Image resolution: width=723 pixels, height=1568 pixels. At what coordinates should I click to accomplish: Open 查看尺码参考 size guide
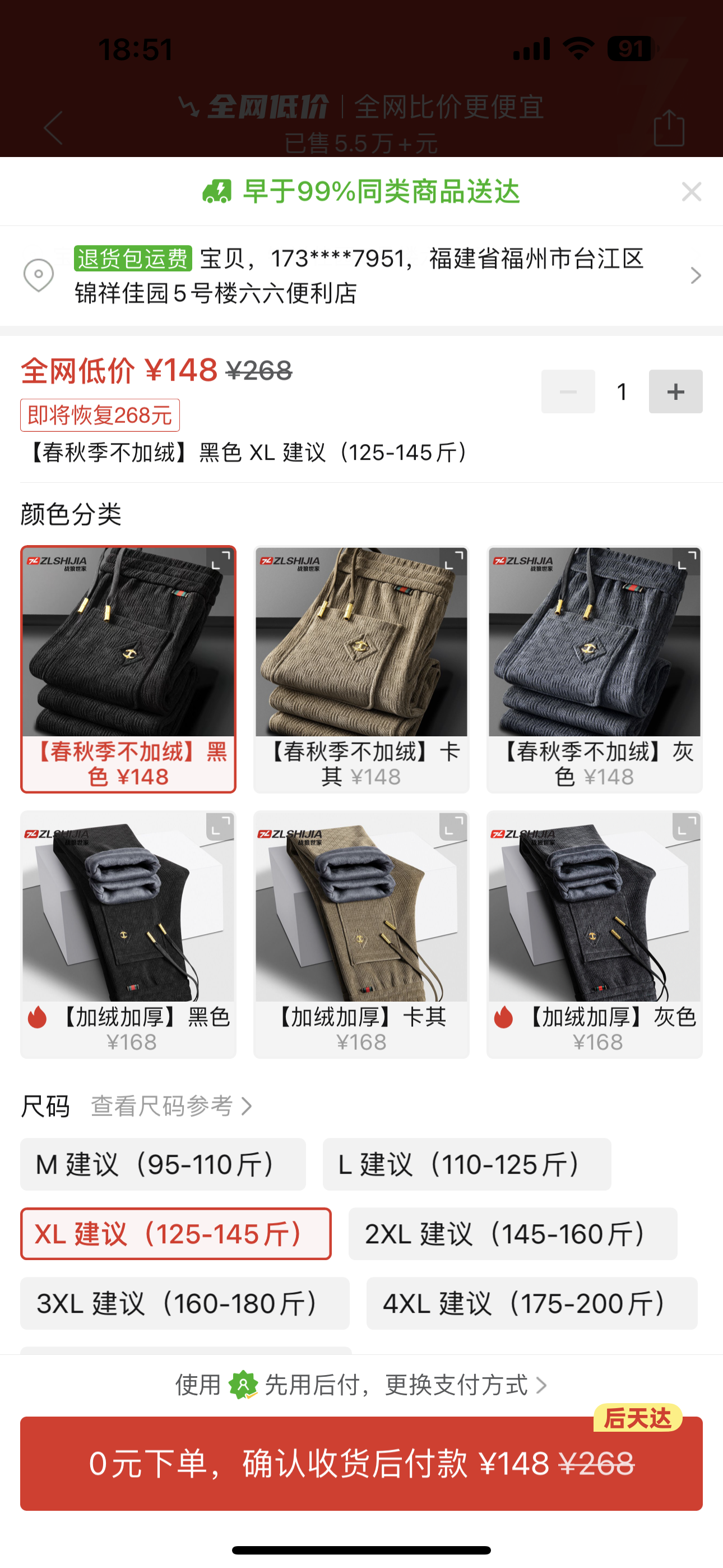pyautogui.click(x=171, y=1106)
